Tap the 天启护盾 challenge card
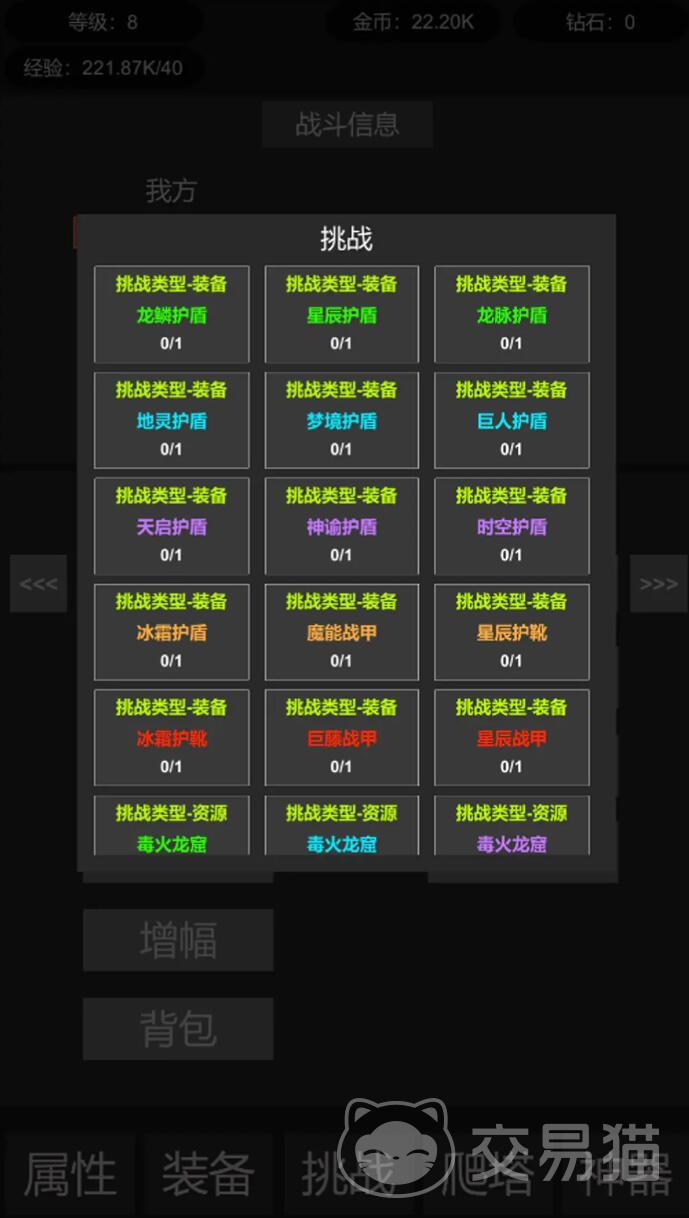The height and width of the screenshot is (1218, 689). point(171,526)
